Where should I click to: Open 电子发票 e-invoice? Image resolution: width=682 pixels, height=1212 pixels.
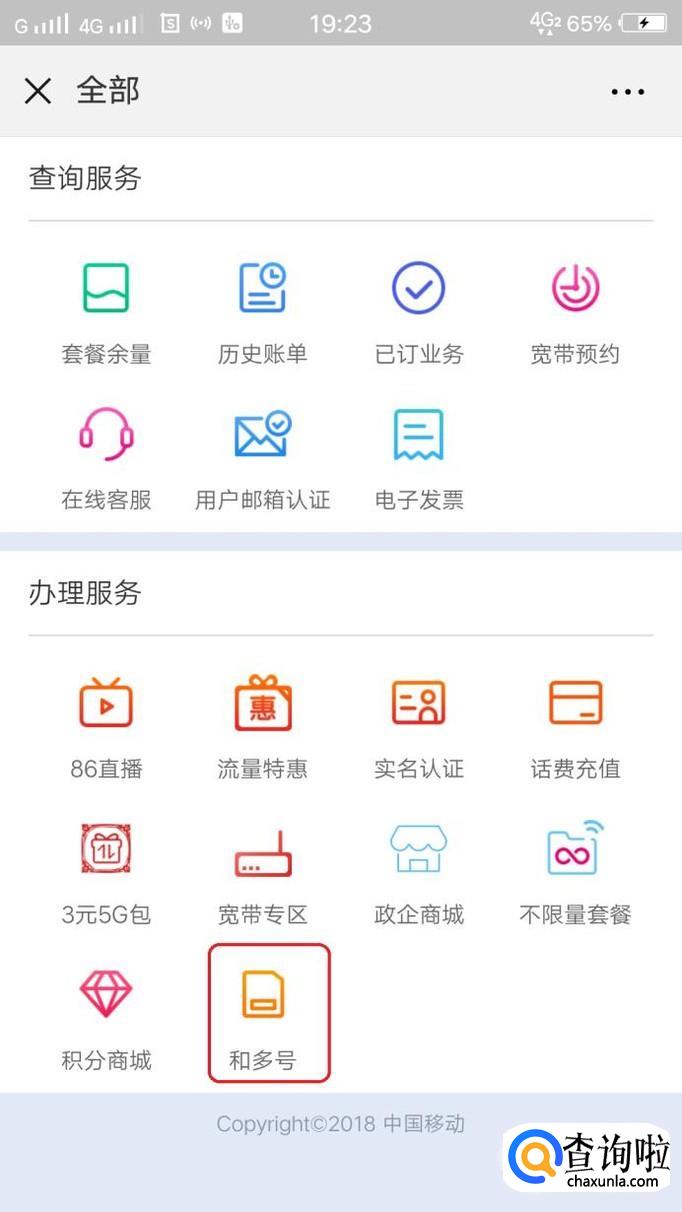tap(418, 456)
